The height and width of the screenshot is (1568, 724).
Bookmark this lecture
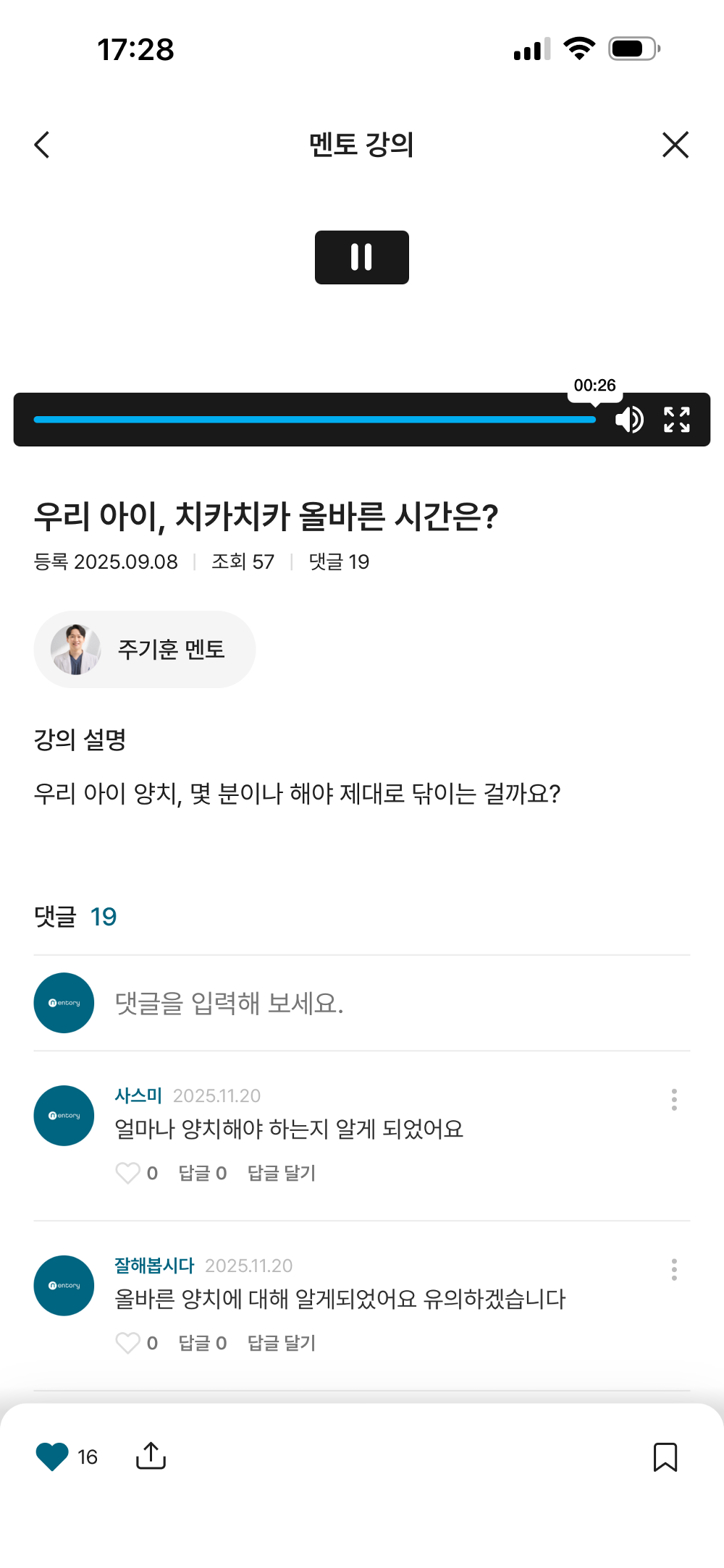tap(665, 1457)
